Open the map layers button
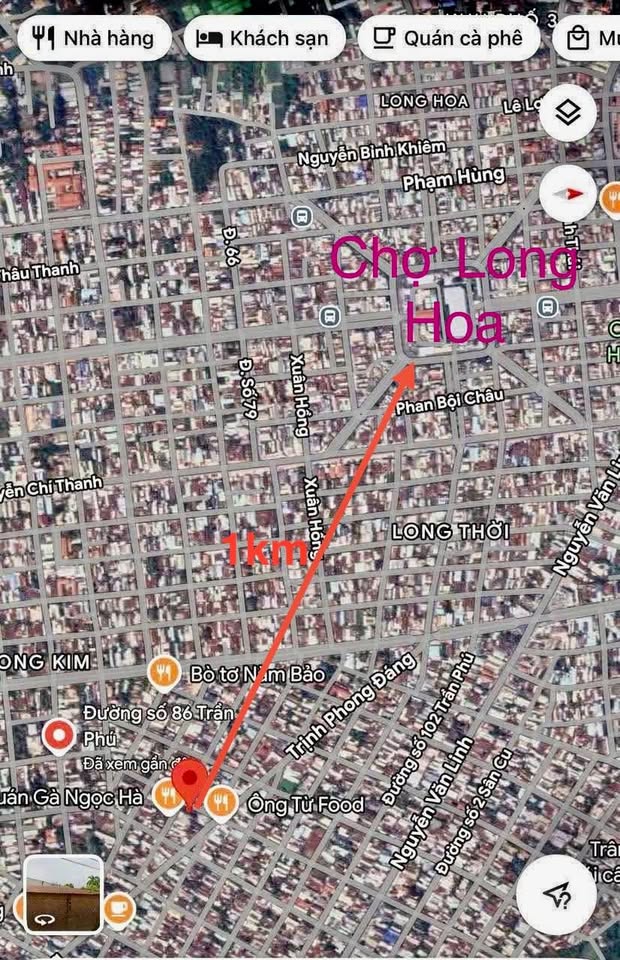Viewport: 620px width, 960px height. 568,113
